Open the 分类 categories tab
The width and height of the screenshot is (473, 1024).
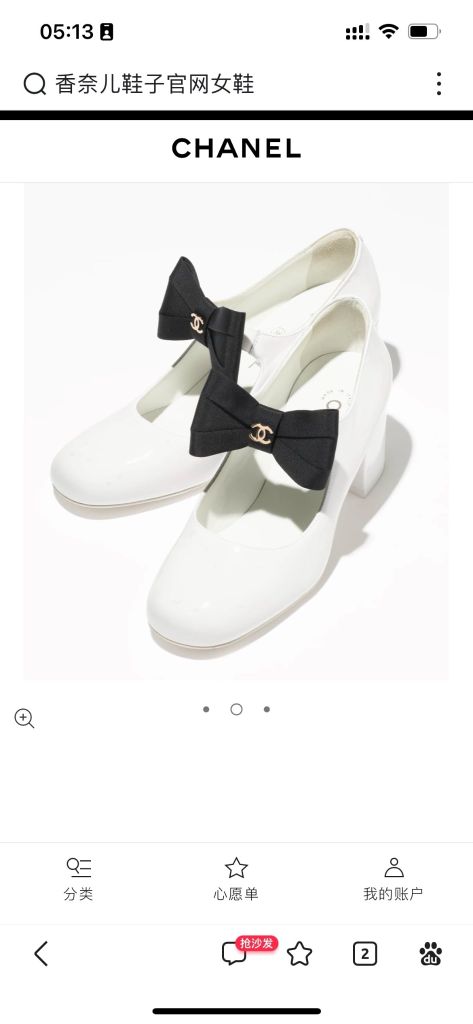coord(78,880)
